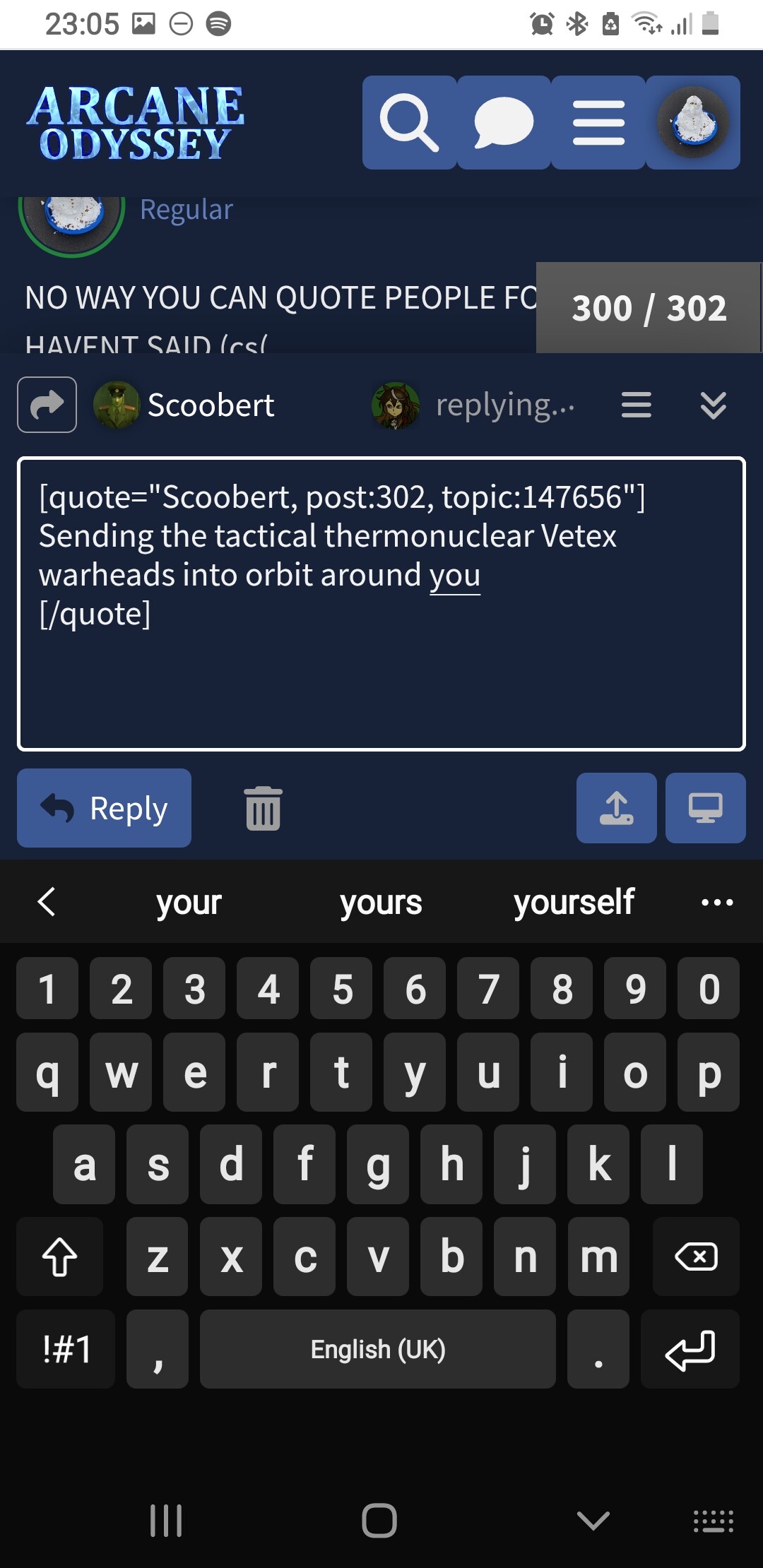Go to Arcane Odyssey forum home

[136, 123]
